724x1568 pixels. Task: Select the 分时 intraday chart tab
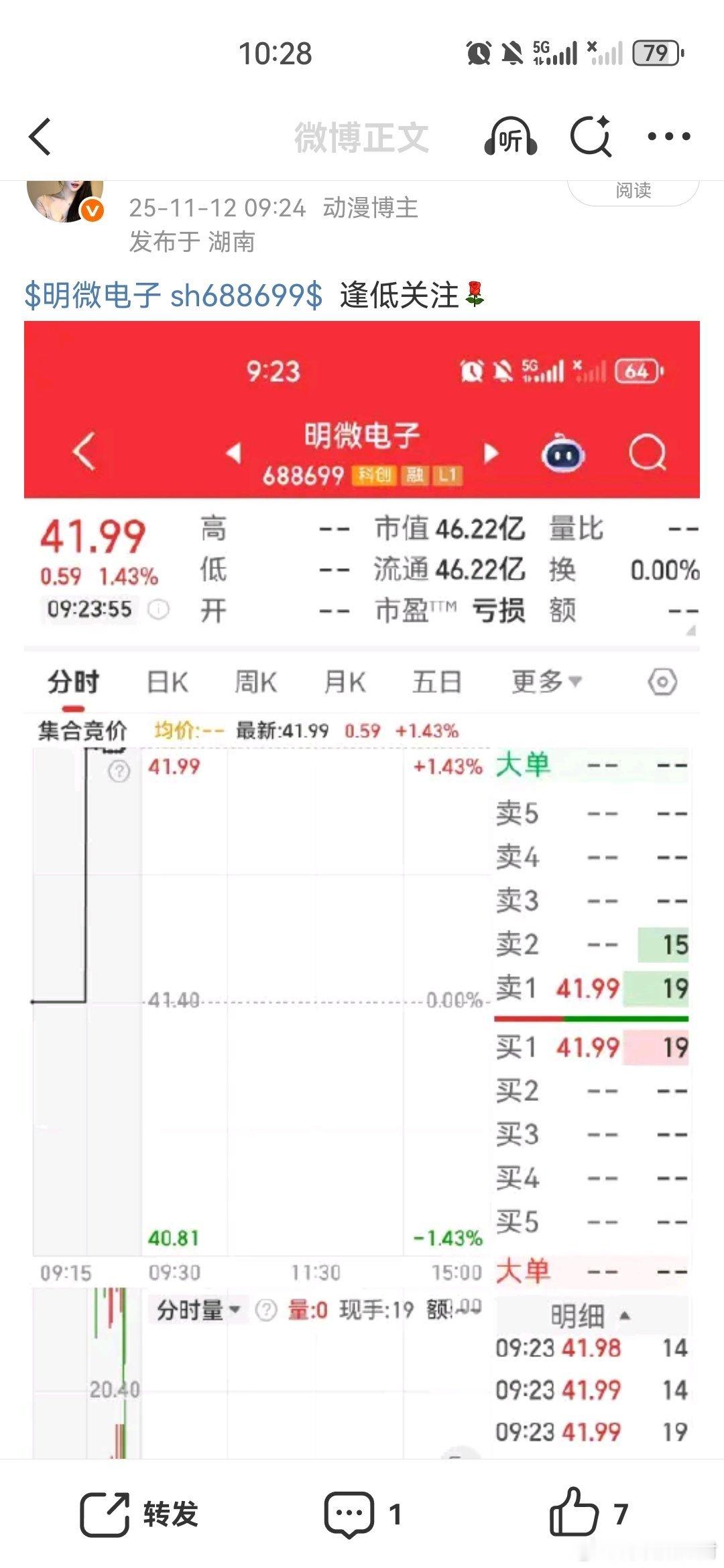point(74,681)
